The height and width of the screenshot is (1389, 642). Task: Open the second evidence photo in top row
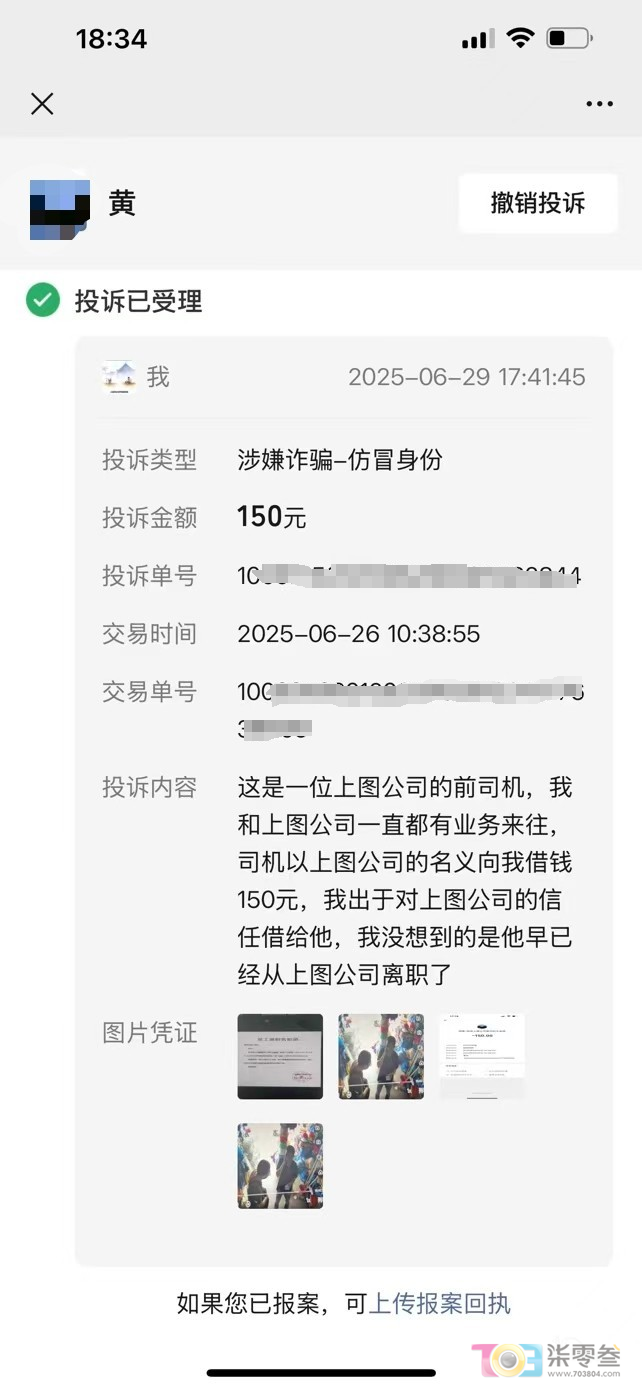pyautogui.click(x=381, y=1056)
